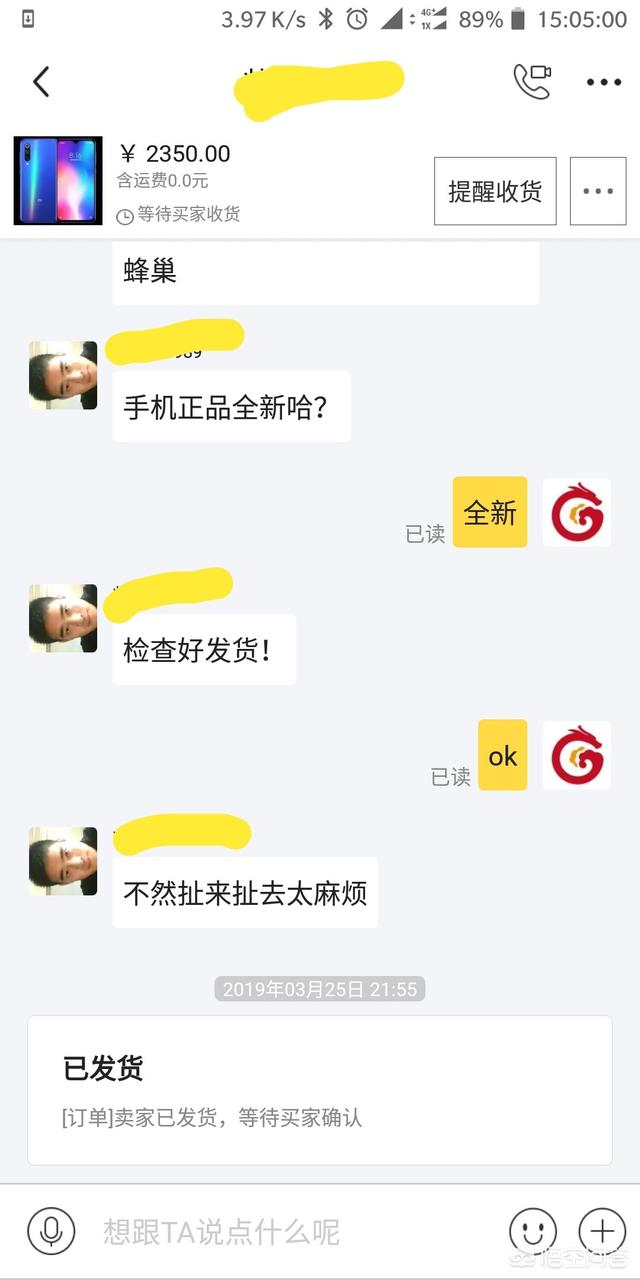640x1280 pixels.
Task: Open the dragon avatar beside 全新
Action: [577, 512]
